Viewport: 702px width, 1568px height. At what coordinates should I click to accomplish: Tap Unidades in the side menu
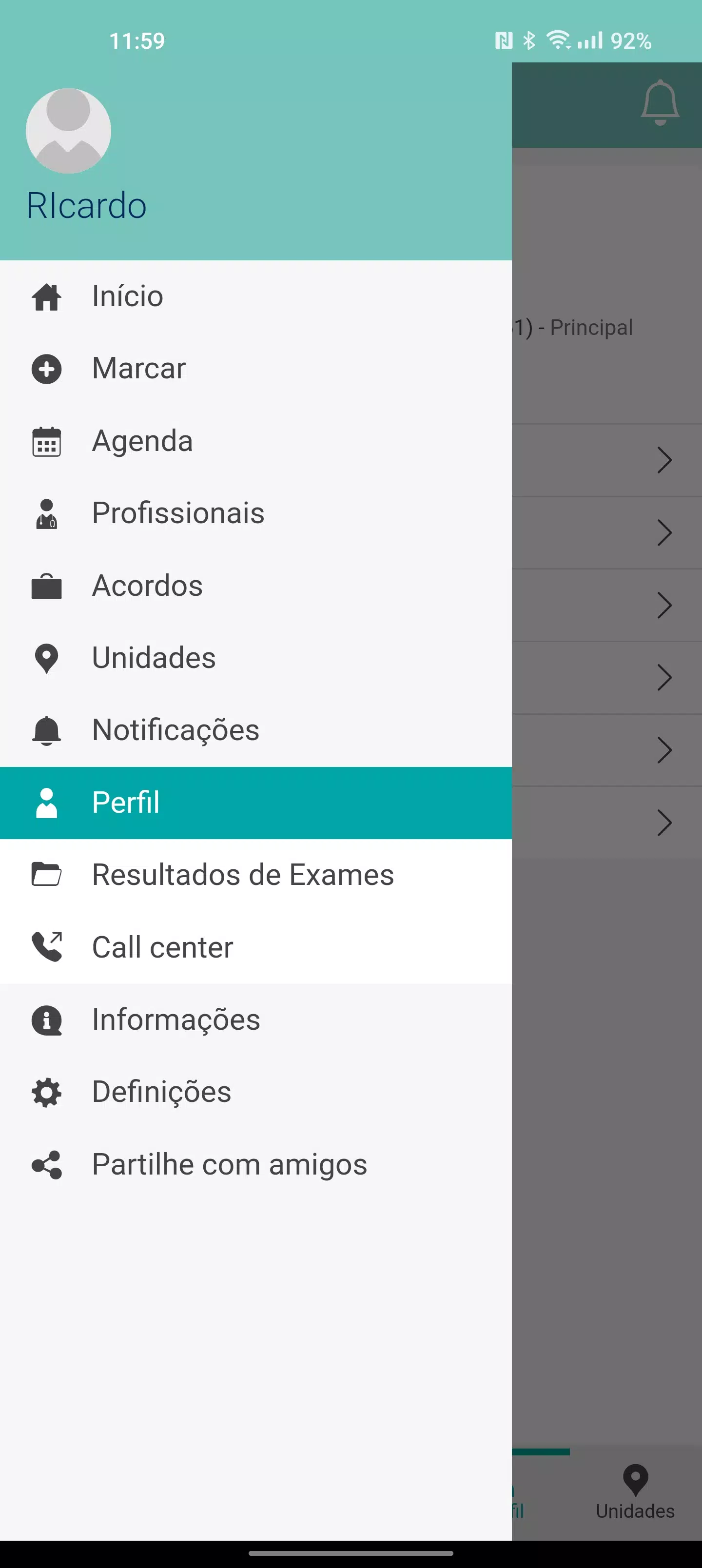(154, 658)
